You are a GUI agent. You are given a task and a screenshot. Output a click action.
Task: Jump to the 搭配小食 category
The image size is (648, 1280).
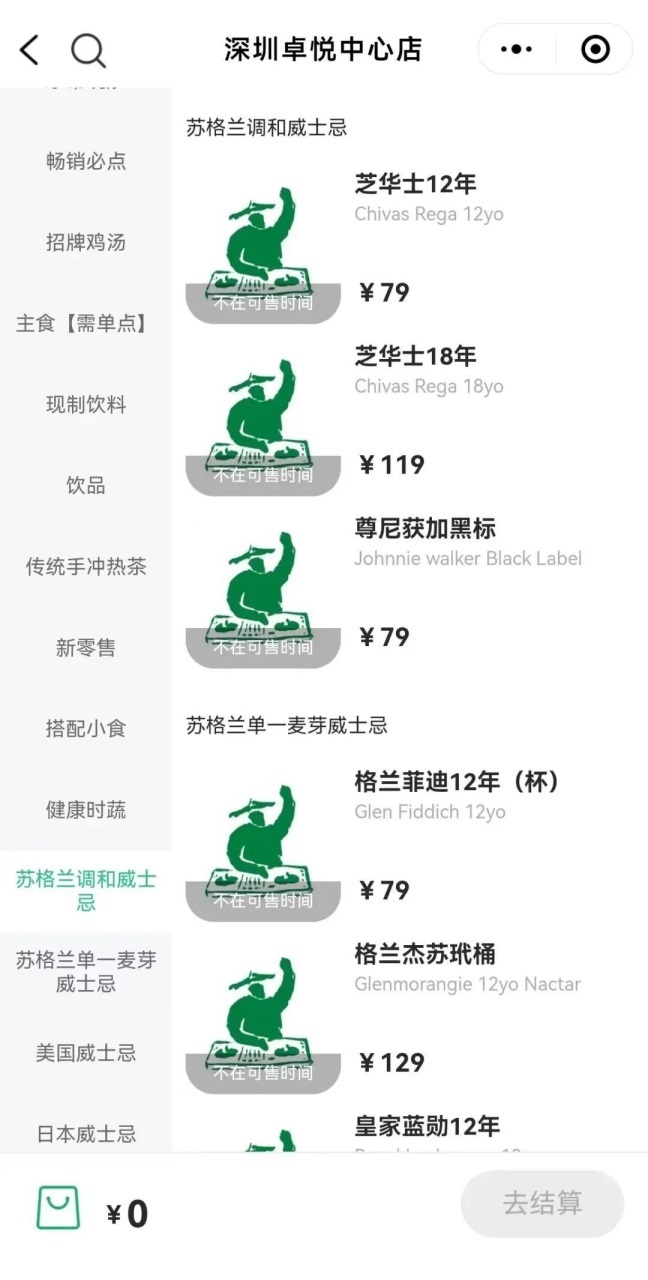click(86, 729)
